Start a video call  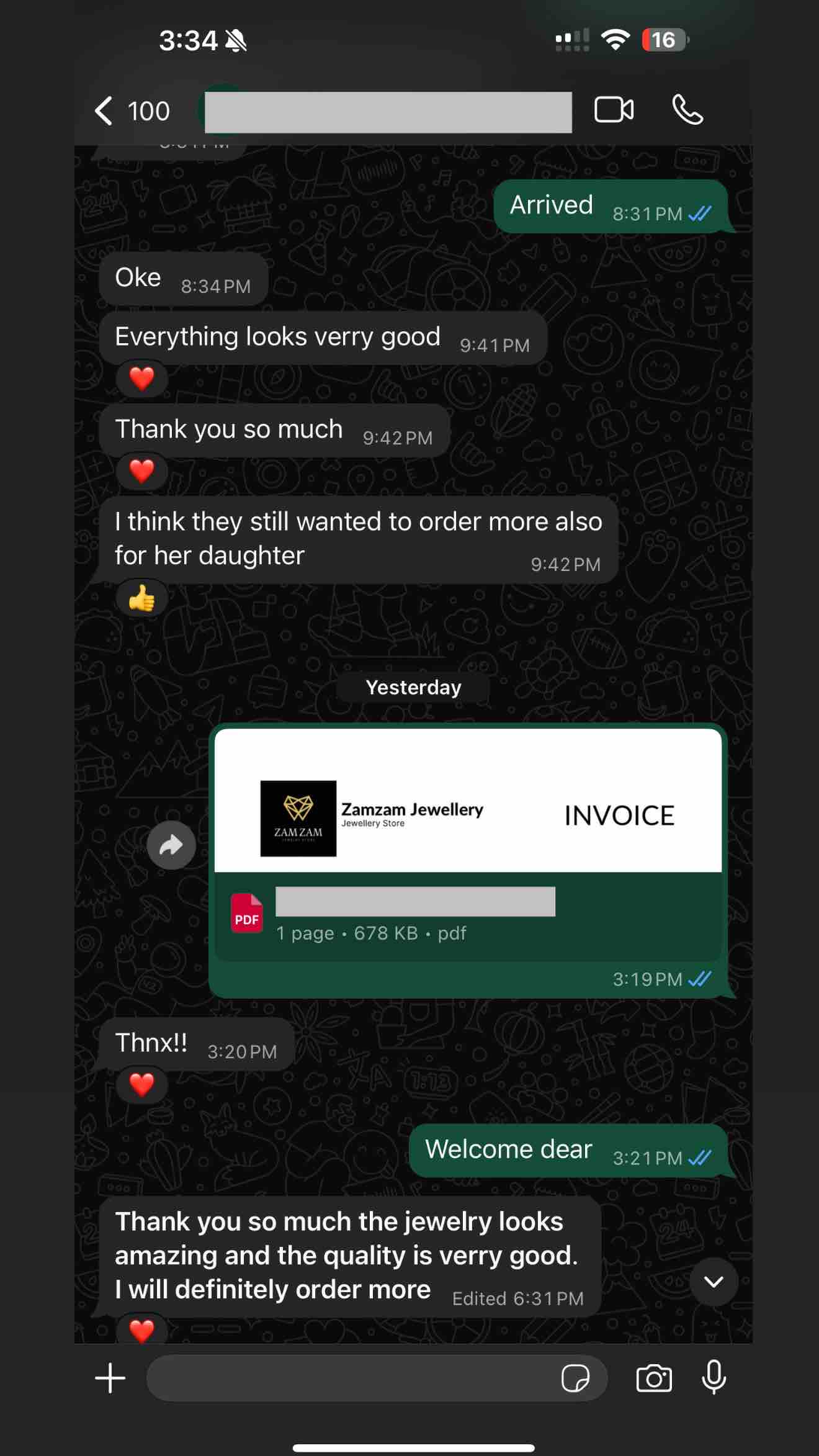[x=614, y=110]
